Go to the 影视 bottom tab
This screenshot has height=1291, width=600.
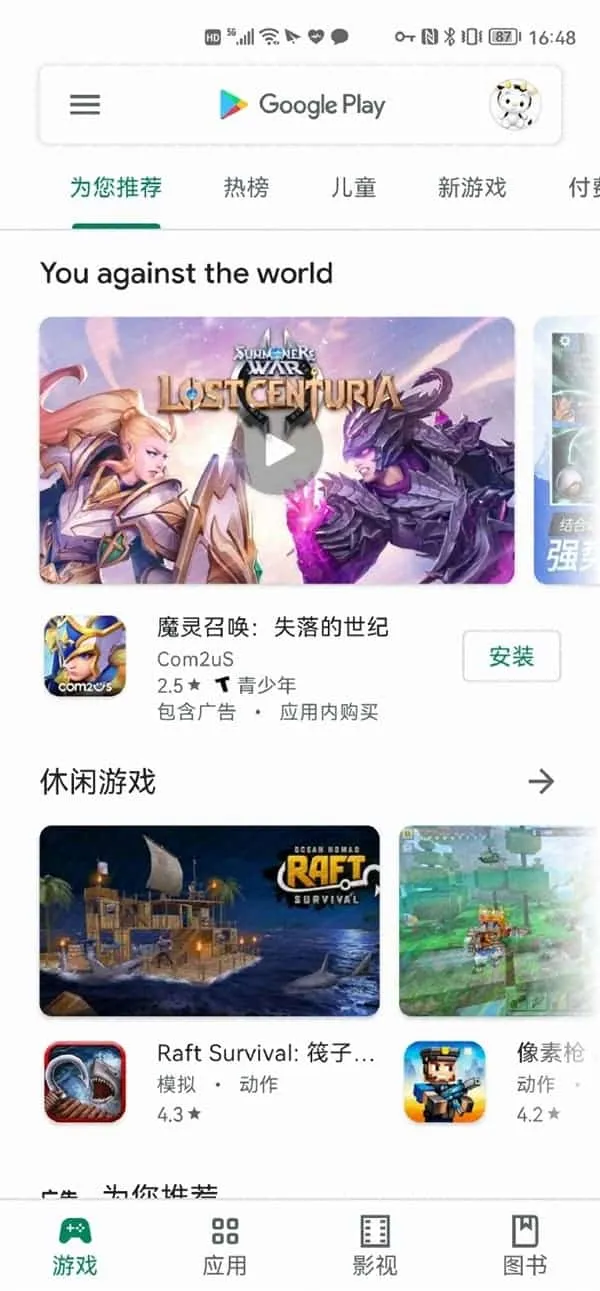[x=375, y=1245]
